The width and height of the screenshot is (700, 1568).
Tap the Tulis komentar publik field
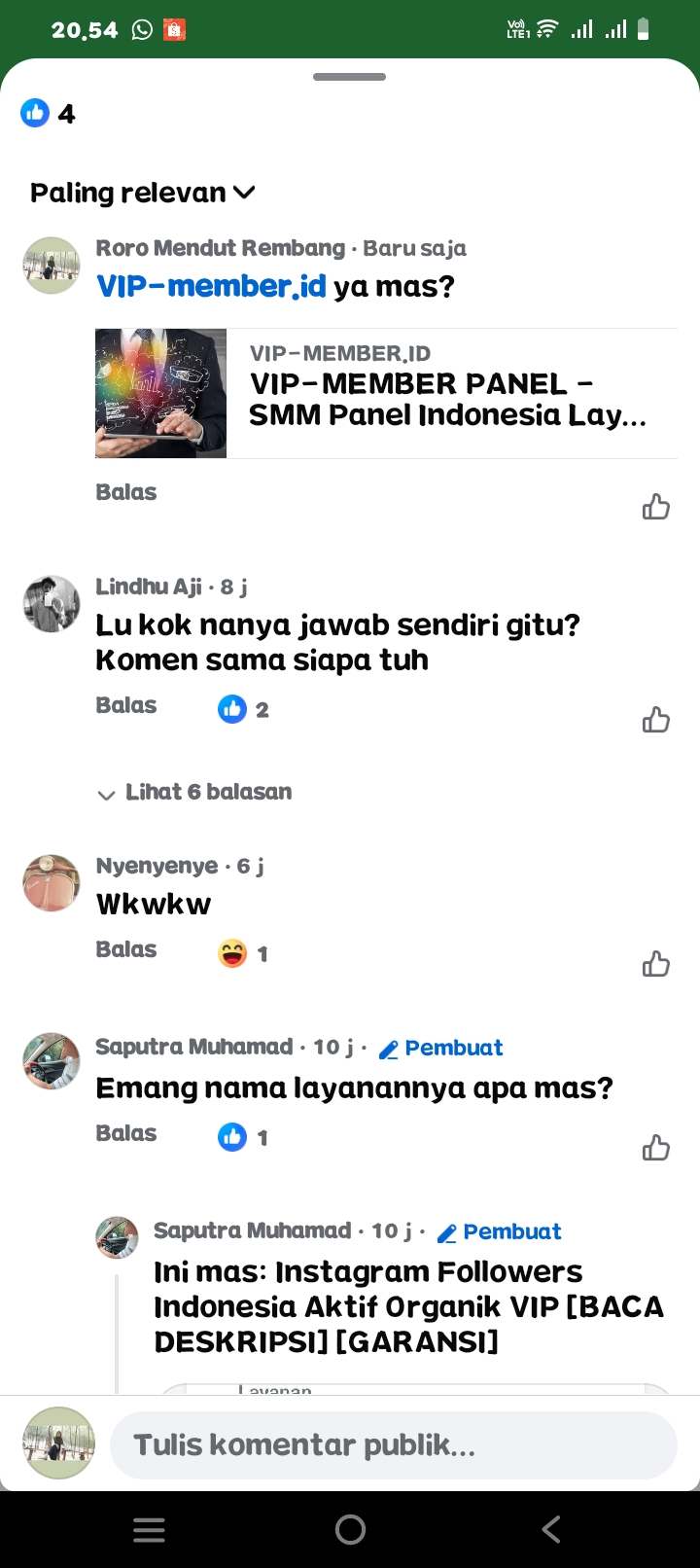[393, 1445]
